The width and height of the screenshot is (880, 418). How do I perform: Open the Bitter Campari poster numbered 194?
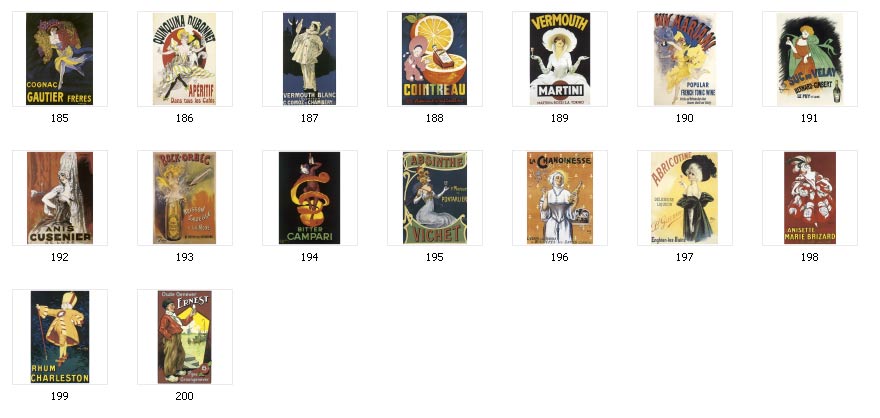pos(309,198)
